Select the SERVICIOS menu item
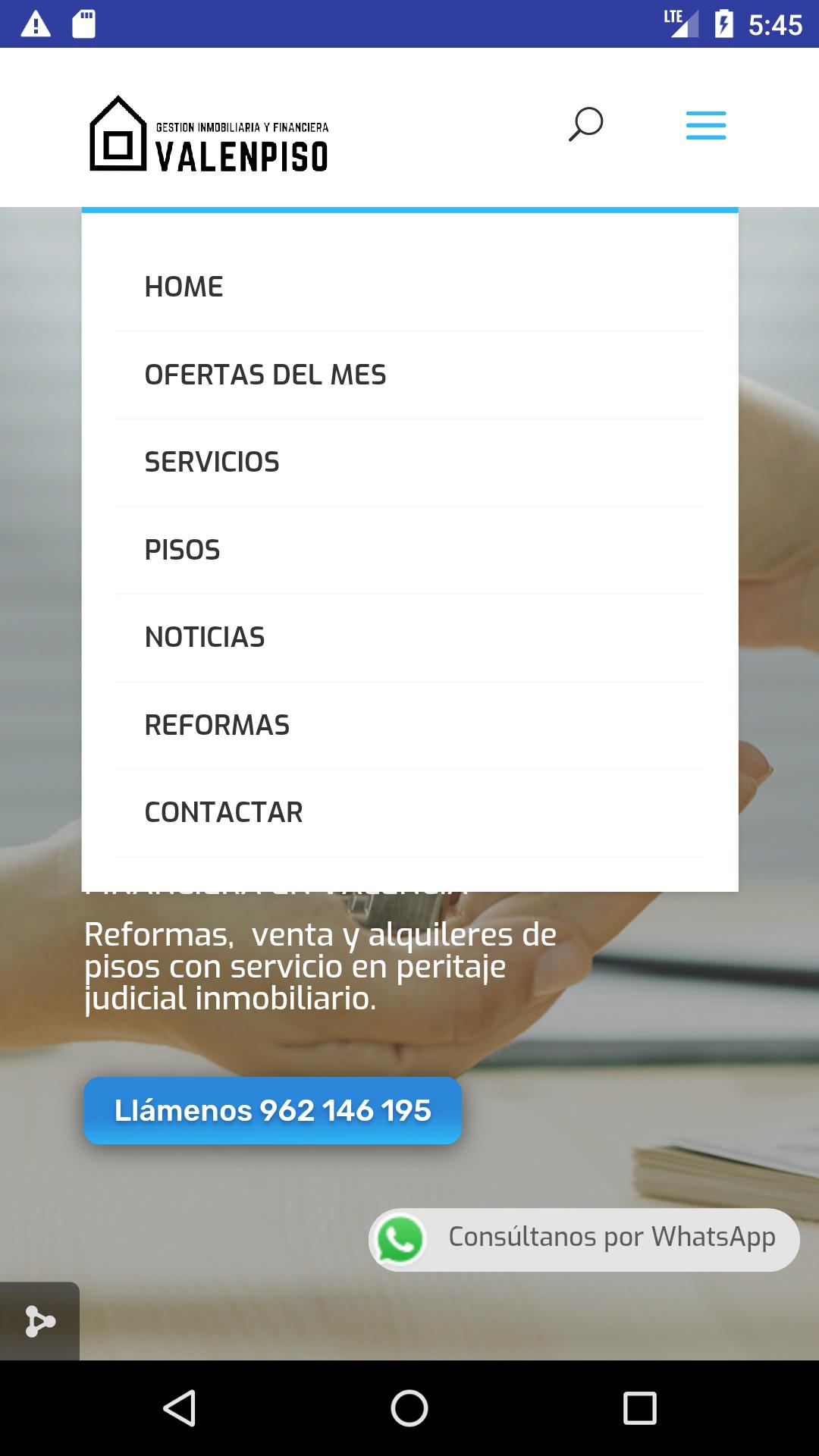 click(x=212, y=463)
